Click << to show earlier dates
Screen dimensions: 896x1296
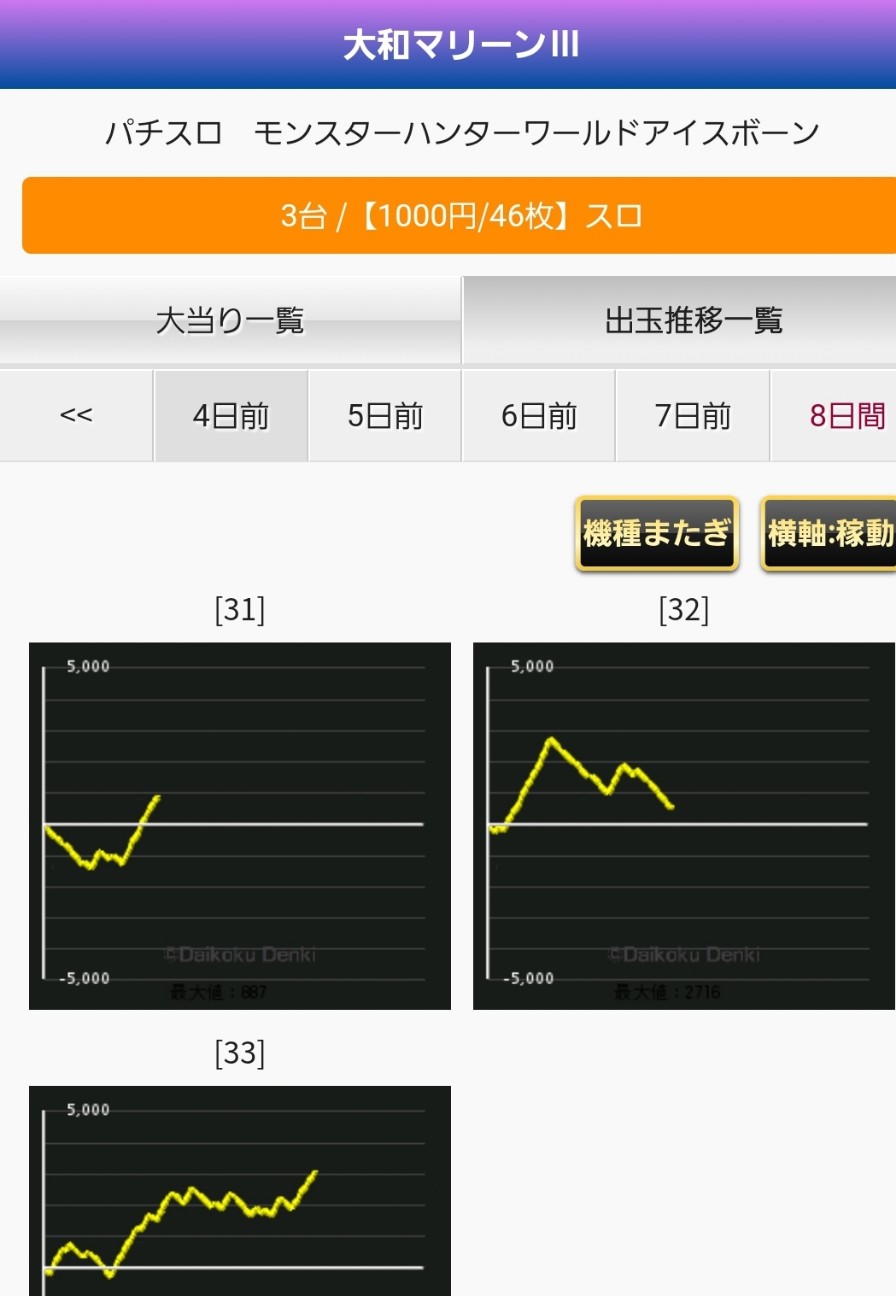point(77,414)
